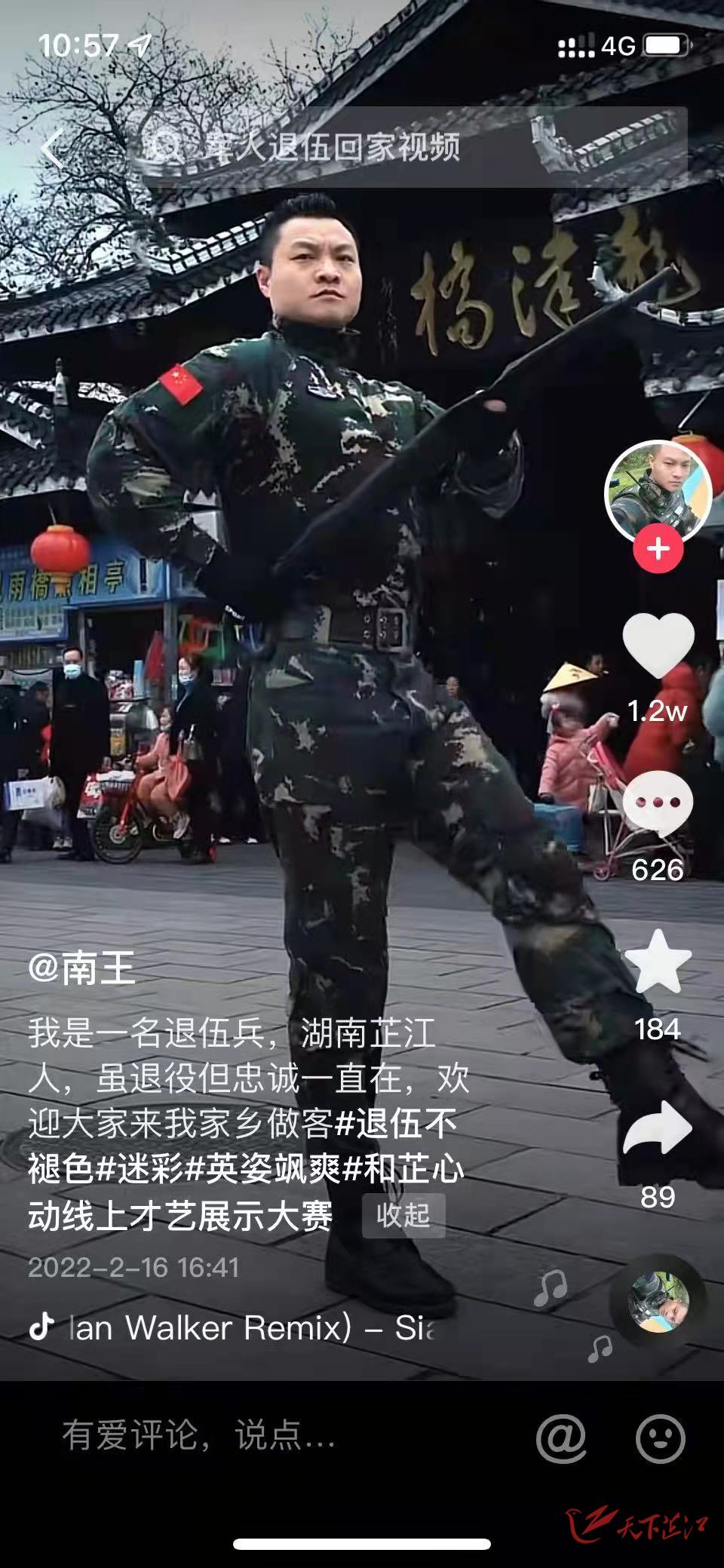This screenshot has height=1568, width=724.
Task: Open the emoji picker smiley icon
Action: tap(660, 1438)
